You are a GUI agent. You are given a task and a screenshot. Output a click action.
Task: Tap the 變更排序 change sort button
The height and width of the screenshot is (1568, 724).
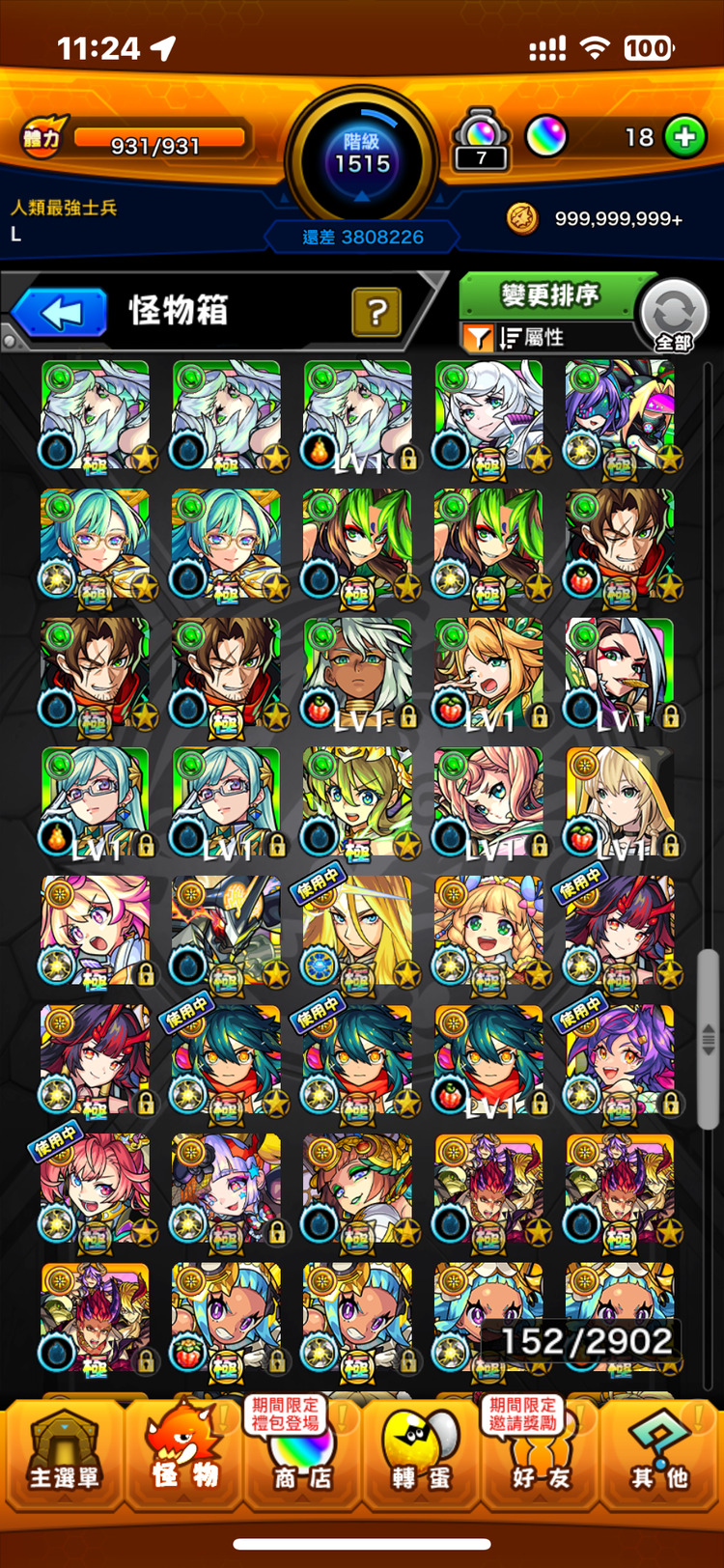(548, 294)
